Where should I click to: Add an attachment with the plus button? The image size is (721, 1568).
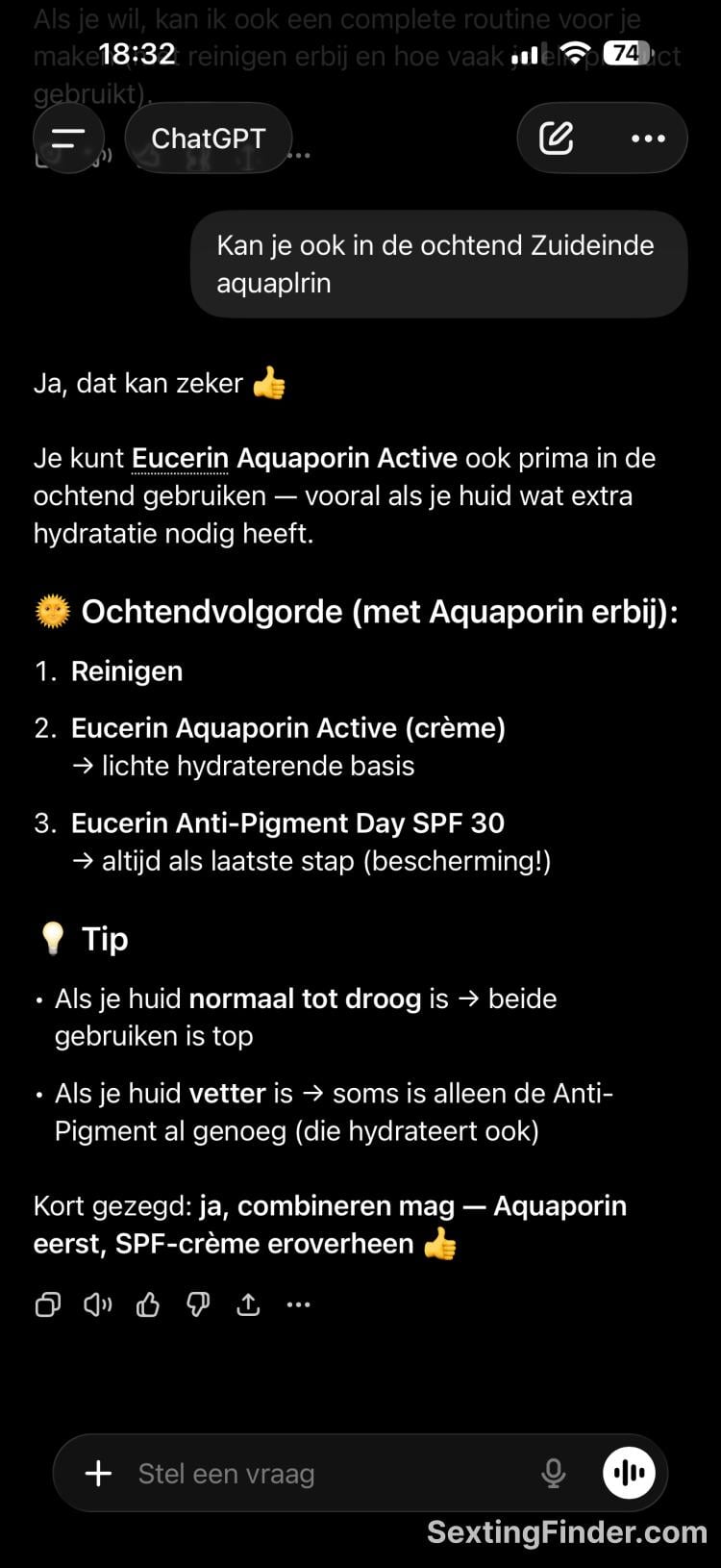point(98,1473)
